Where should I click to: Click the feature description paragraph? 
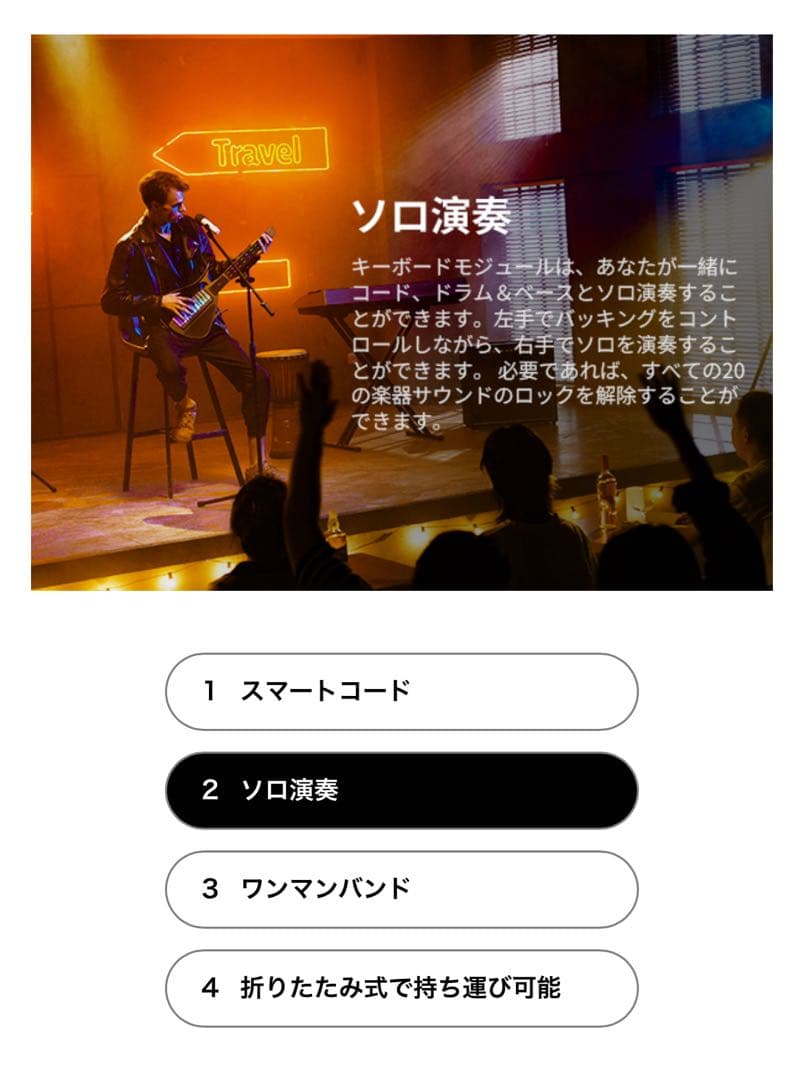point(545,340)
